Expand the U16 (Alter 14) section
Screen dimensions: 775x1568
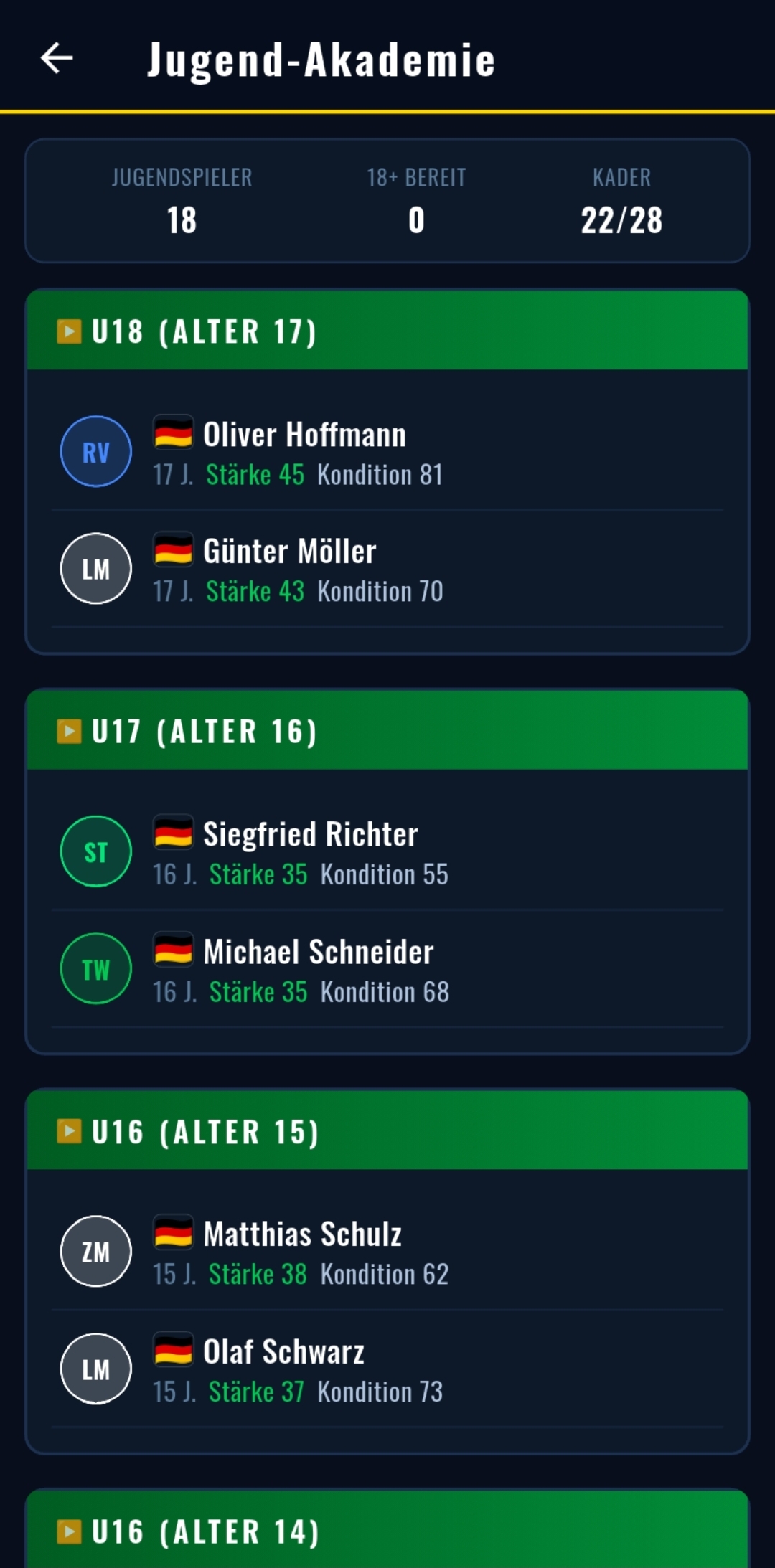tap(387, 1531)
